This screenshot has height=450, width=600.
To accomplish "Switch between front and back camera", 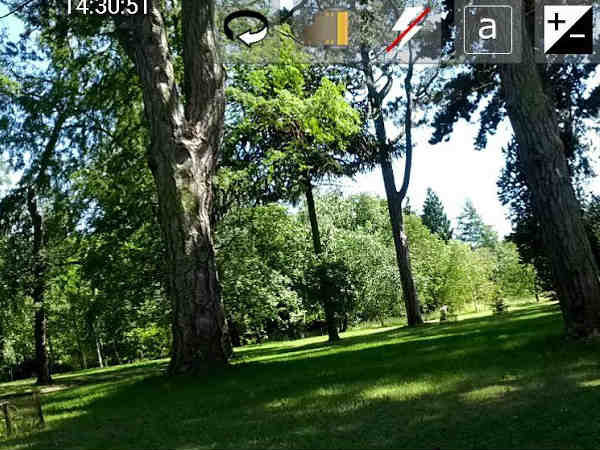I will click(x=246, y=28).
